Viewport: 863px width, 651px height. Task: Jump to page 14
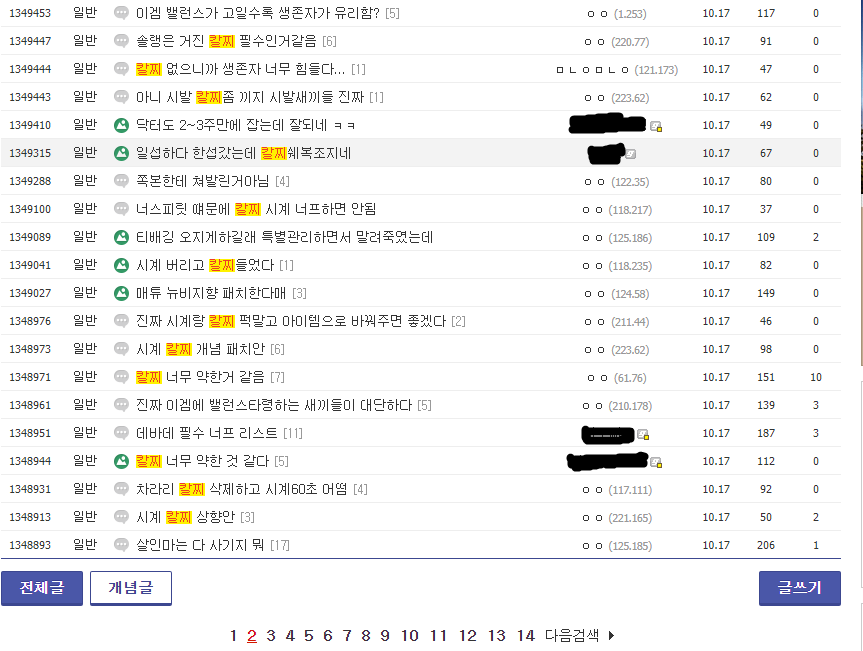tap(526, 636)
